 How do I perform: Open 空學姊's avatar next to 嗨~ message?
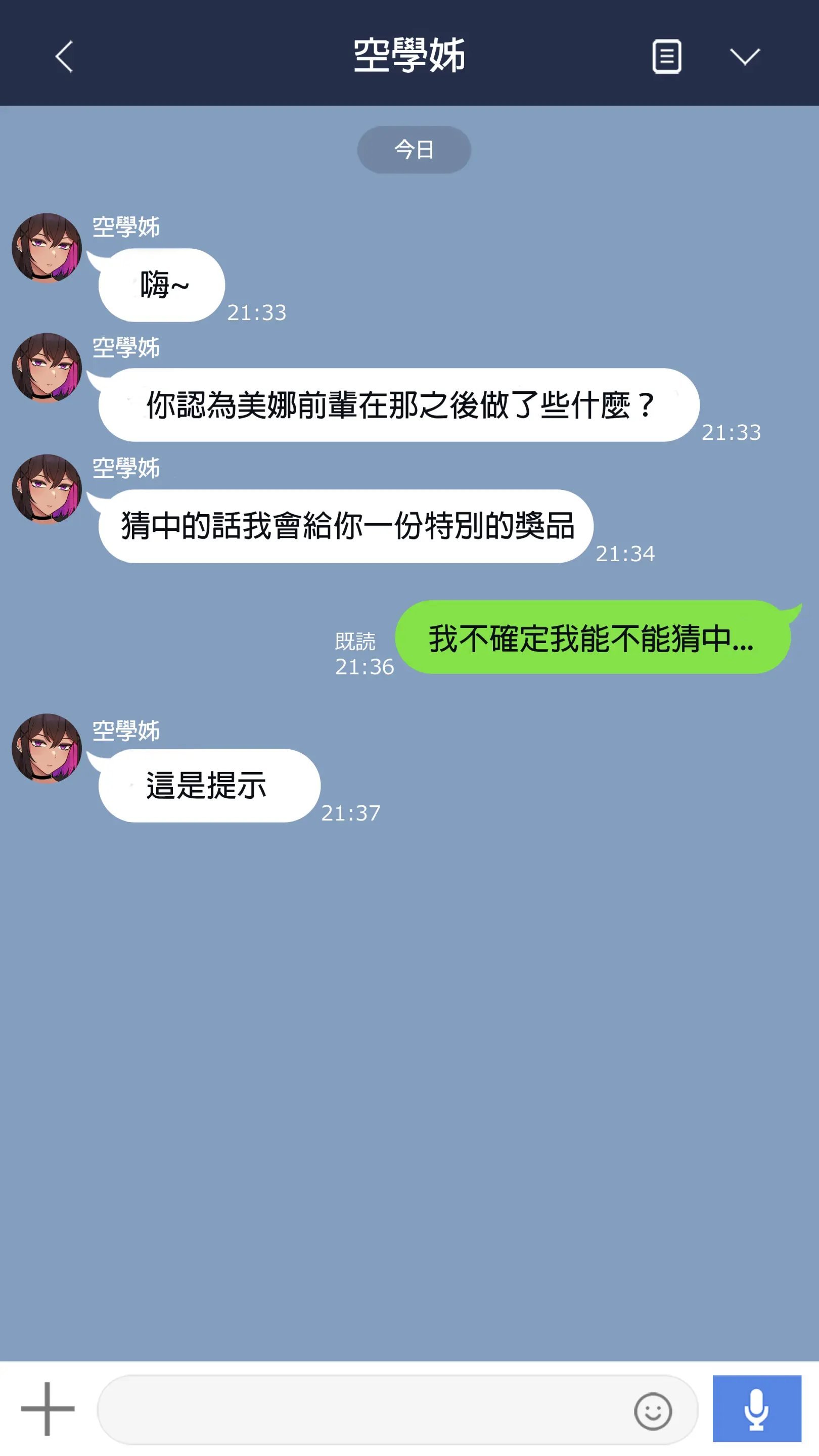point(47,248)
